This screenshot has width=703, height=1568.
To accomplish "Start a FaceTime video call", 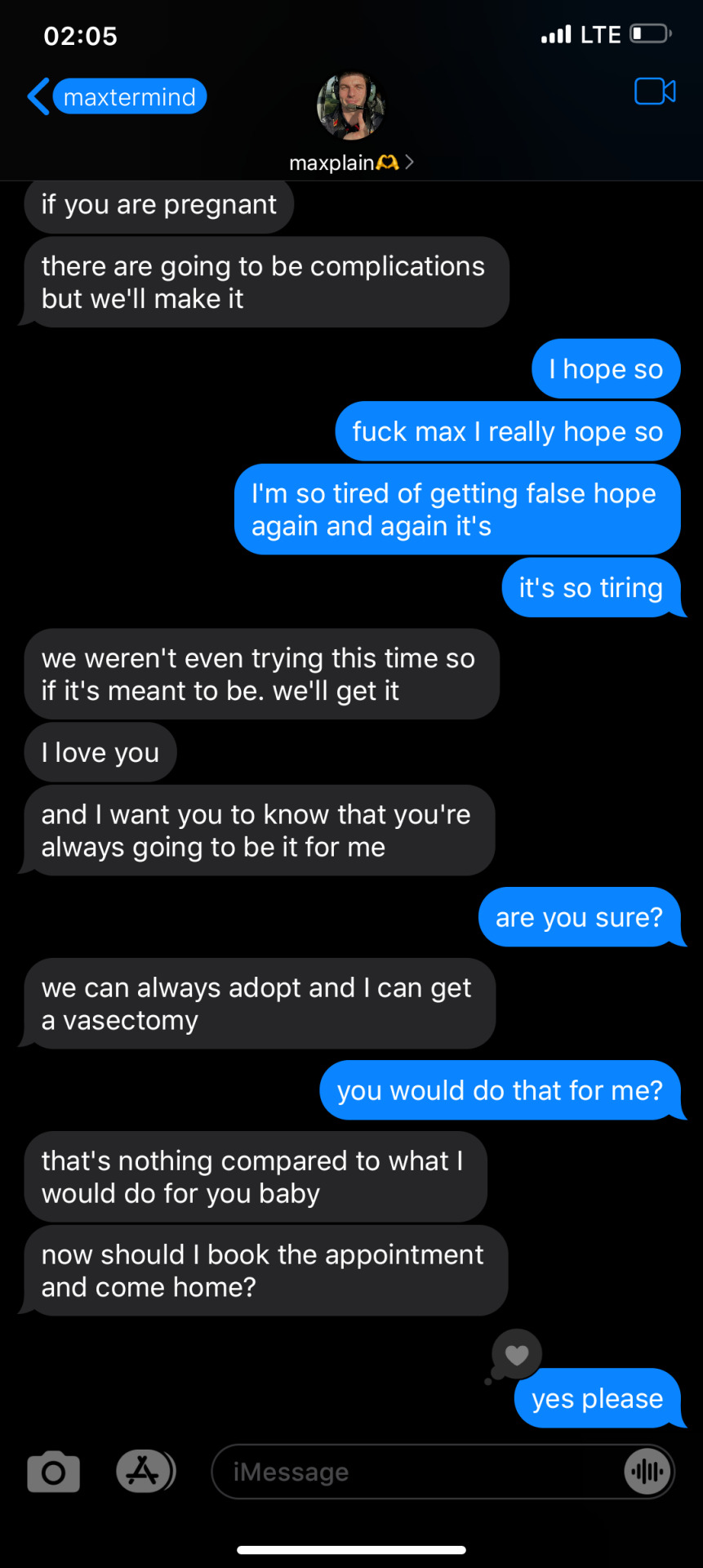I will [x=655, y=91].
